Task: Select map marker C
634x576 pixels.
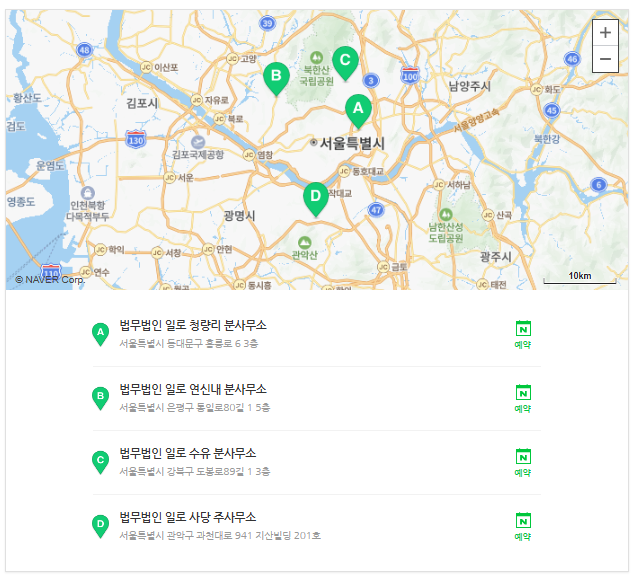Action: (345, 61)
